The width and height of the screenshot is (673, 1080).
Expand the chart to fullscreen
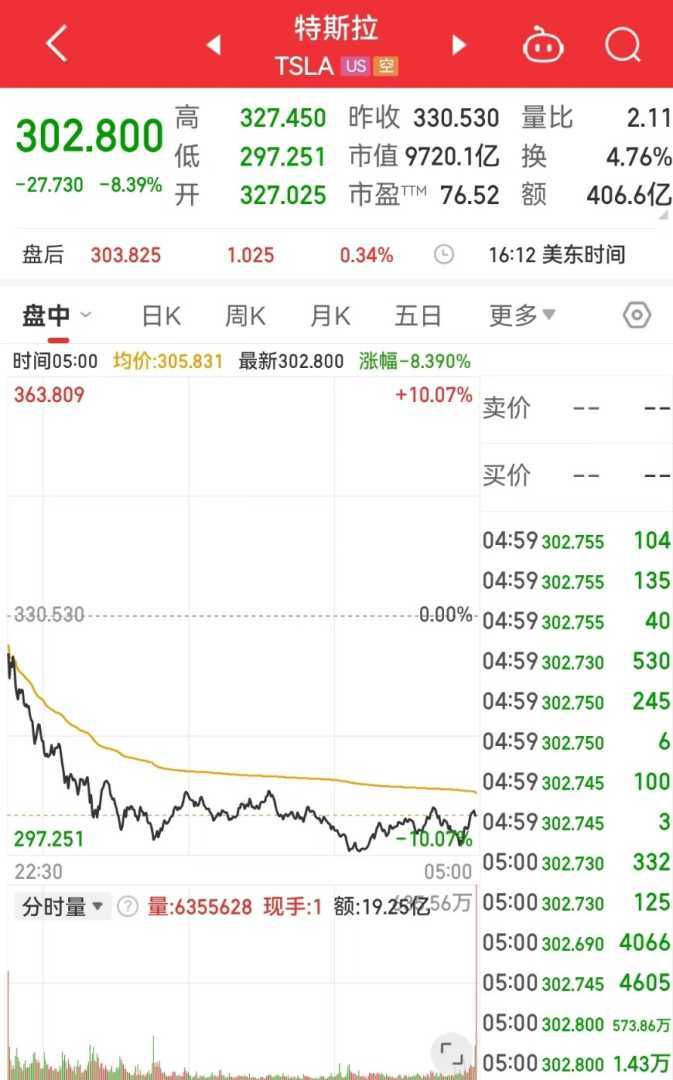452,1053
